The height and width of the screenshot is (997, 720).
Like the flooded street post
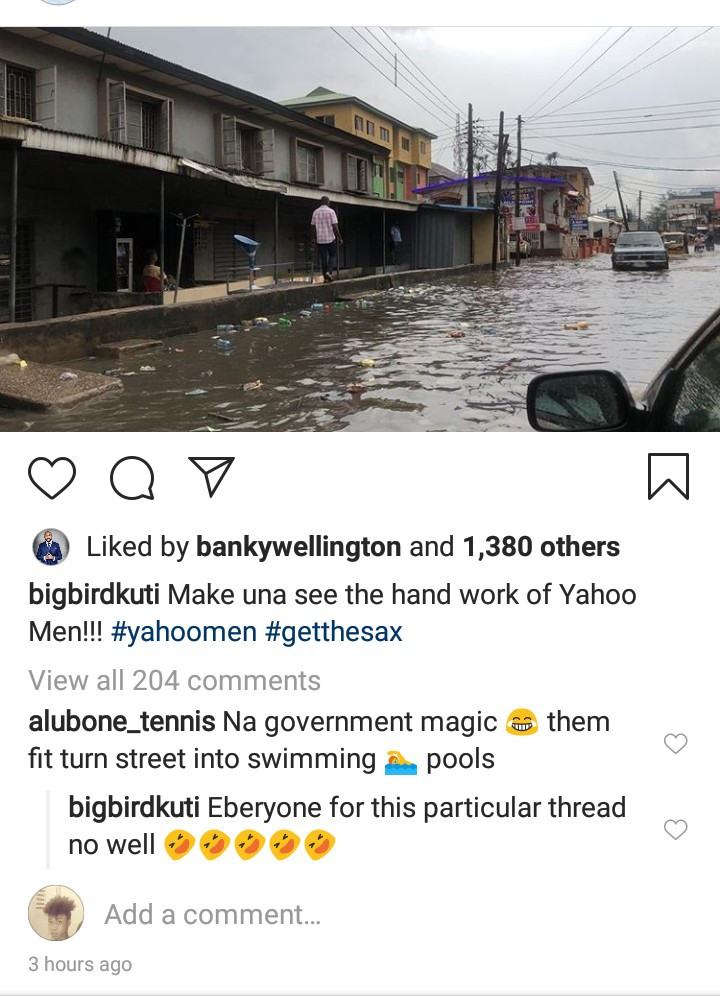pos(52,477)
